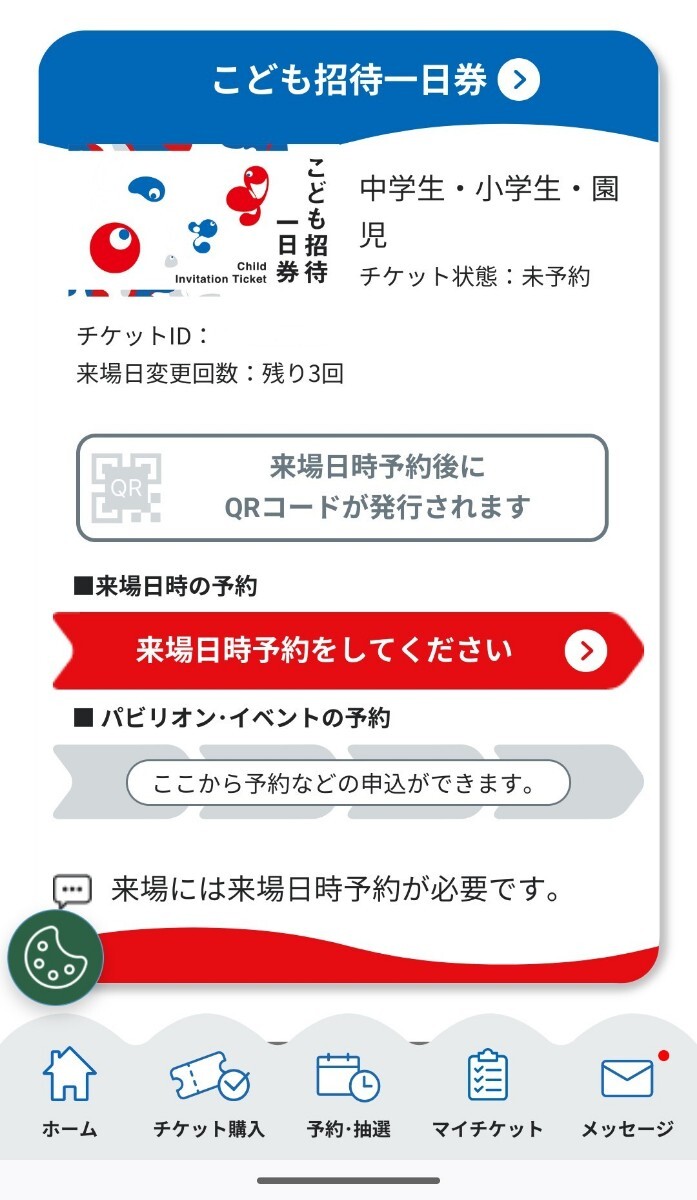Viewport: 697px width, 1200px height.
Task: Switch to the チケット購入 tab
Action: [209, 1093]
